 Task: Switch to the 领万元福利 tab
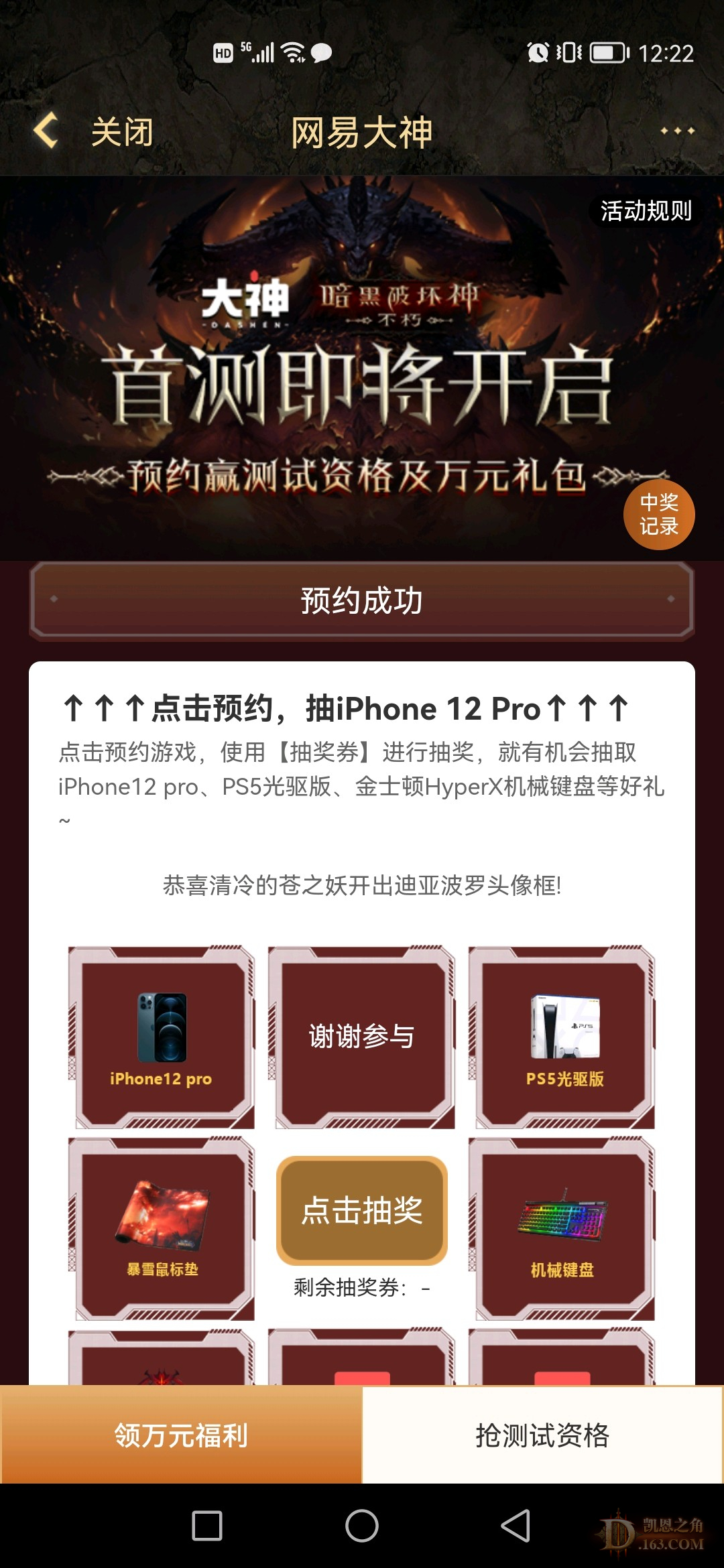point(181,1435)
